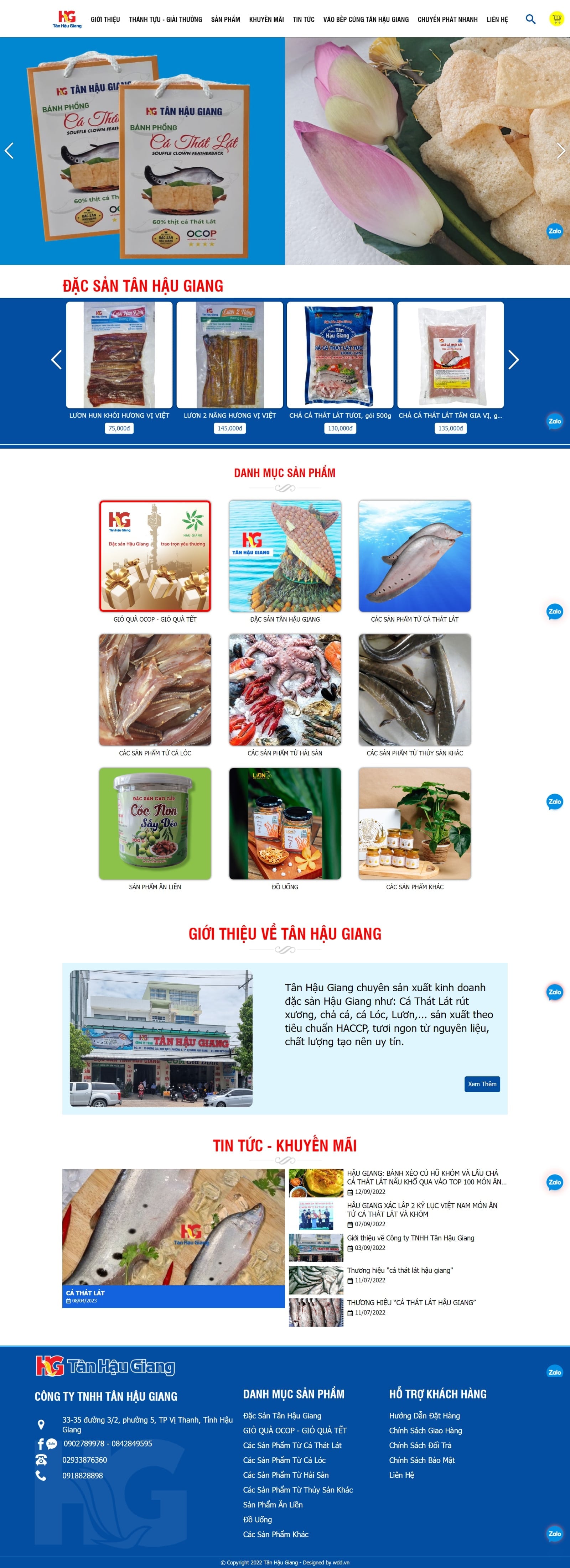Open the GIỚI THIỆU menu item
Screen dimensions: 570x1568
(105, 20)
